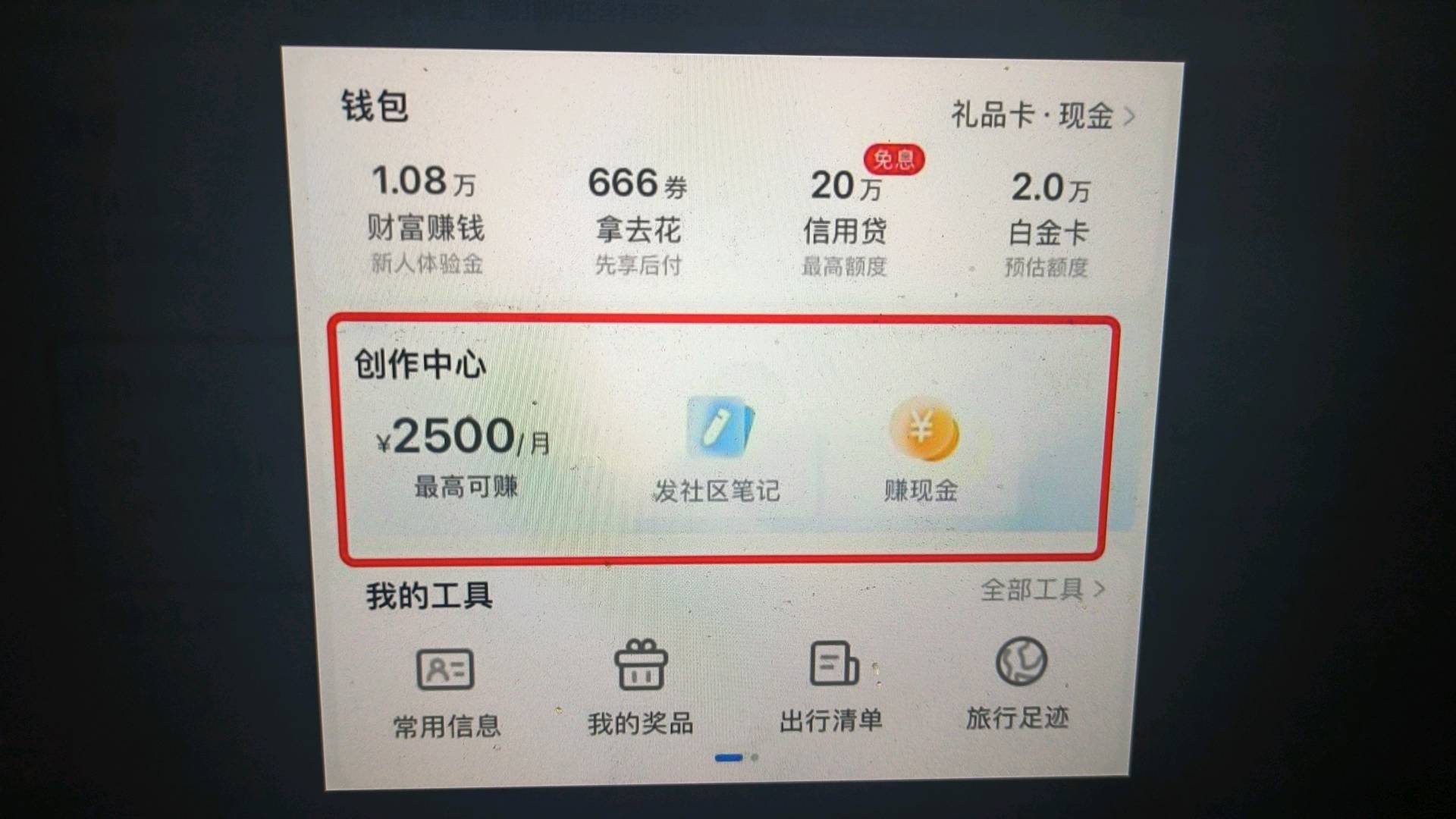Open 赚现金 coin entry
1456x819 pixels.
922,451
